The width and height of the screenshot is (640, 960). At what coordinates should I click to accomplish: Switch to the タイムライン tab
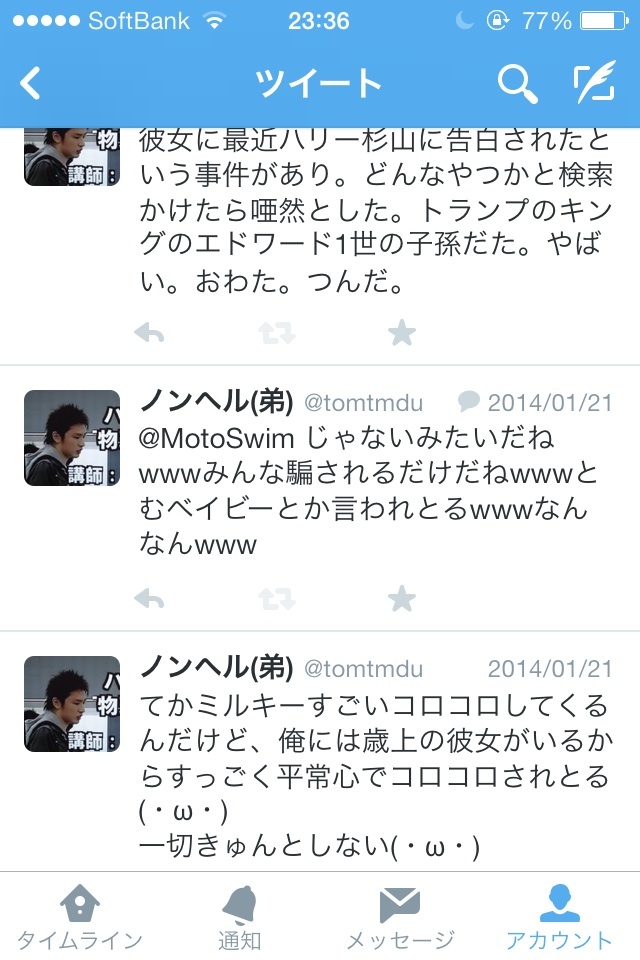[x=80, y=916]
